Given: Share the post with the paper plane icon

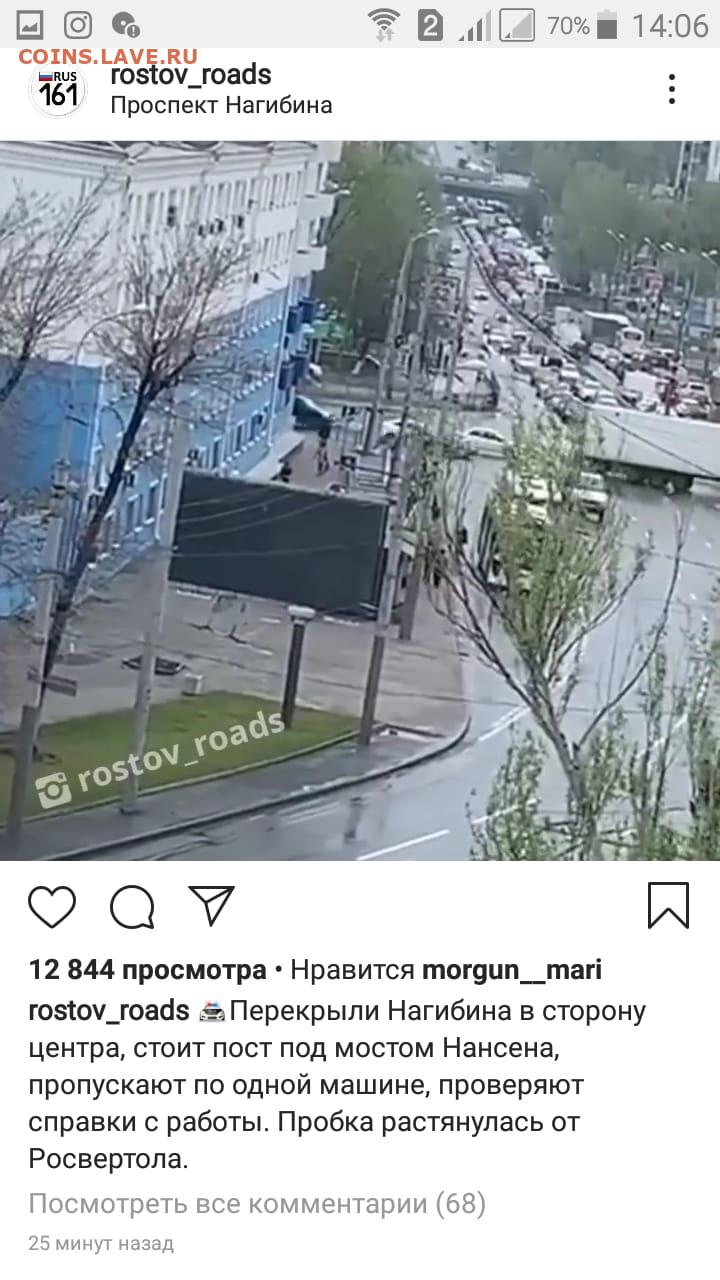Looking at the screenshot, I should click(211, 906).
